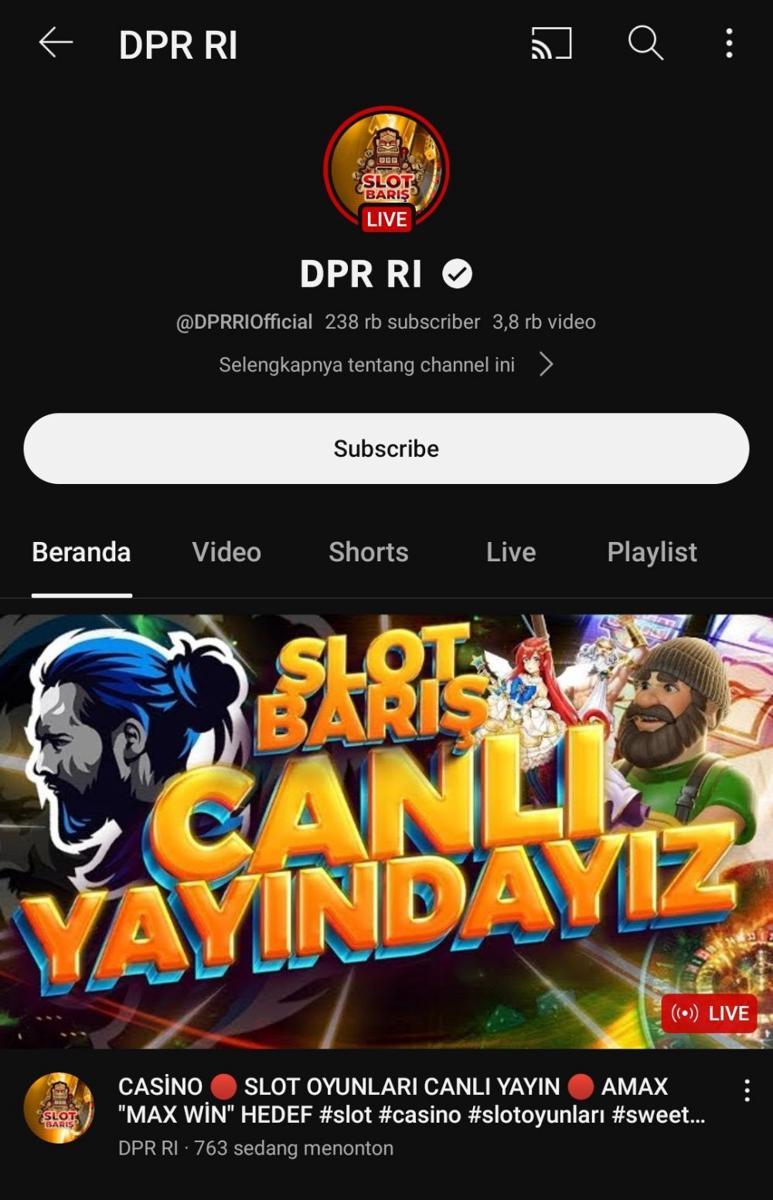The width and height of the screenshot is (773, 1200).
Task: Open the options menu for the live video
Action: (746, 1091)
